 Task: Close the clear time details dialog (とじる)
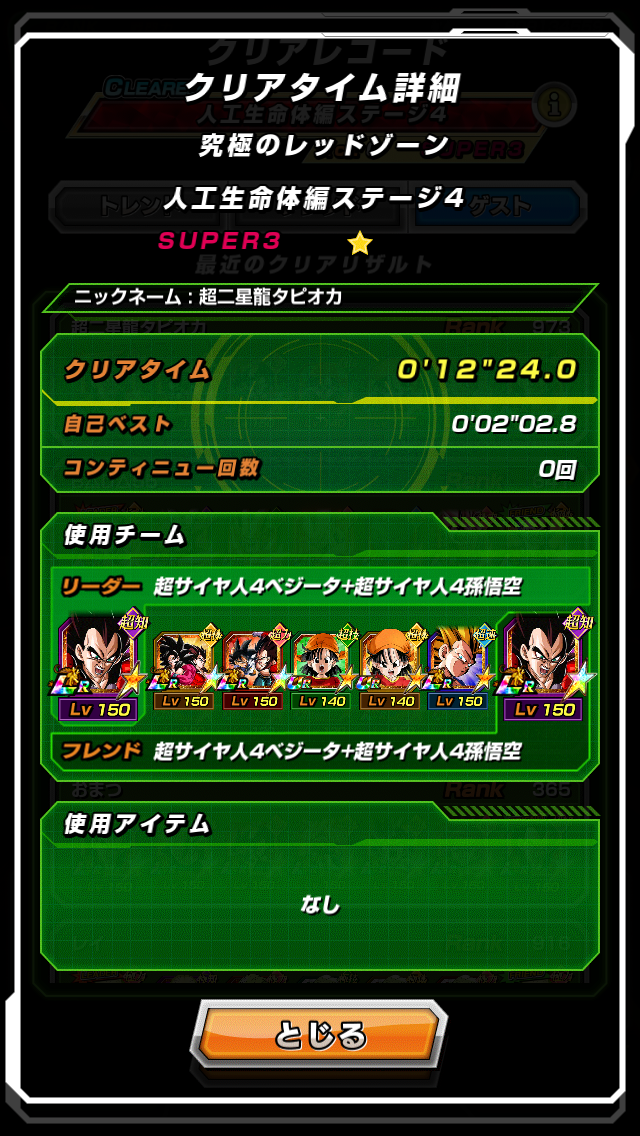319,1036
